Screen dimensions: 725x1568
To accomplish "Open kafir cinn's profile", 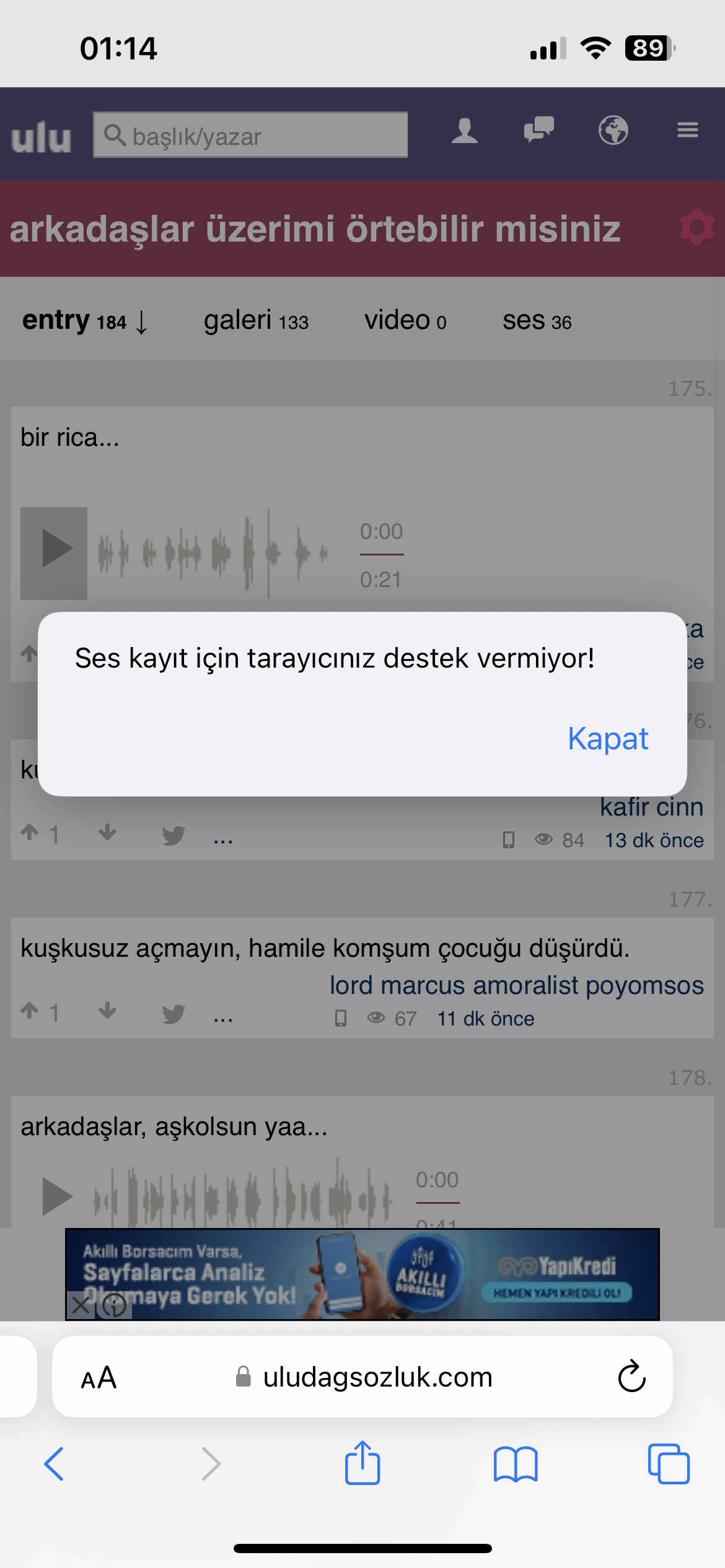I will click(651, 807).
